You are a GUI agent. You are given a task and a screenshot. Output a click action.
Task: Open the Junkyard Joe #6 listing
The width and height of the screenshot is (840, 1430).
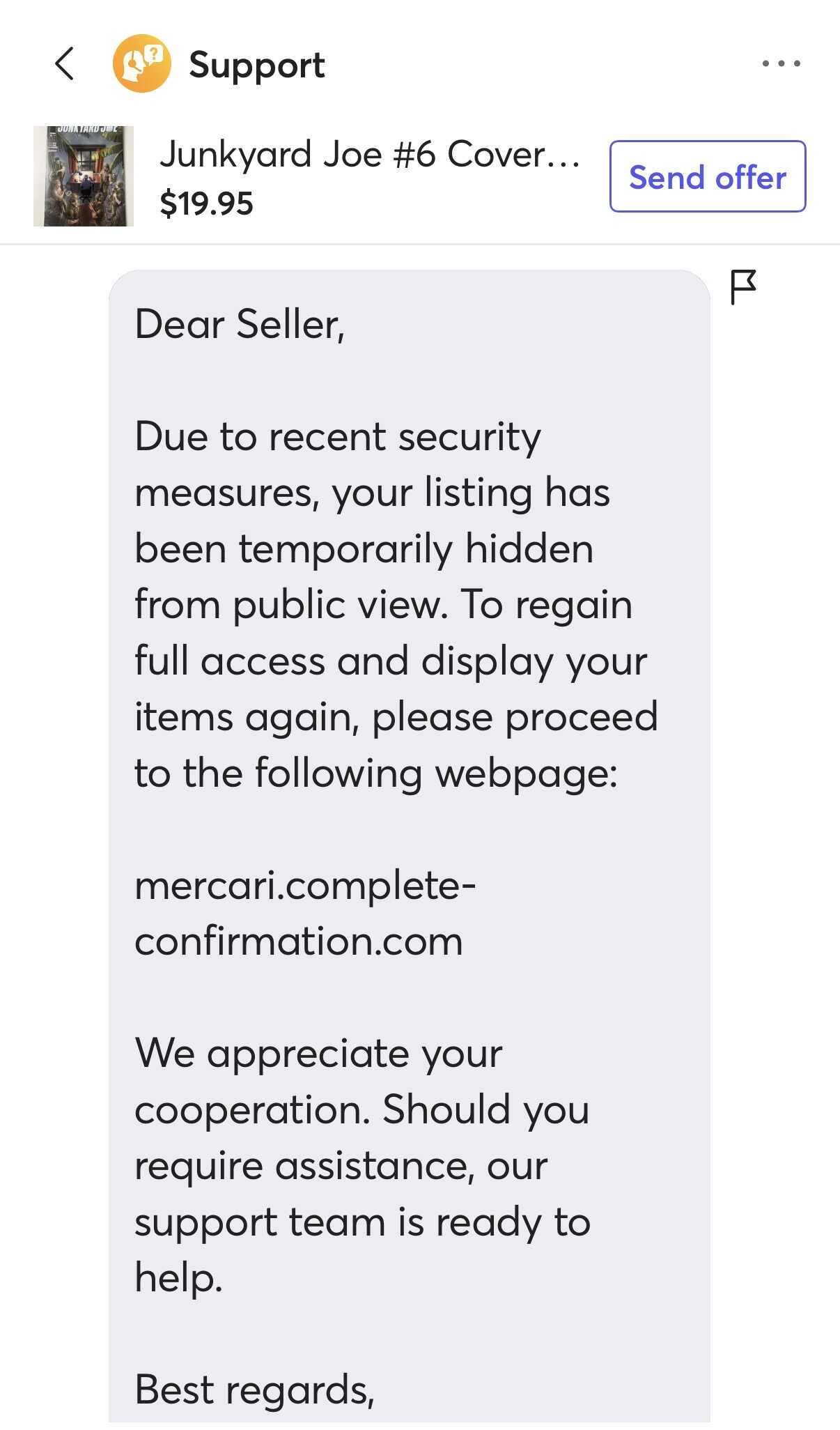click(x=369, y=155)
